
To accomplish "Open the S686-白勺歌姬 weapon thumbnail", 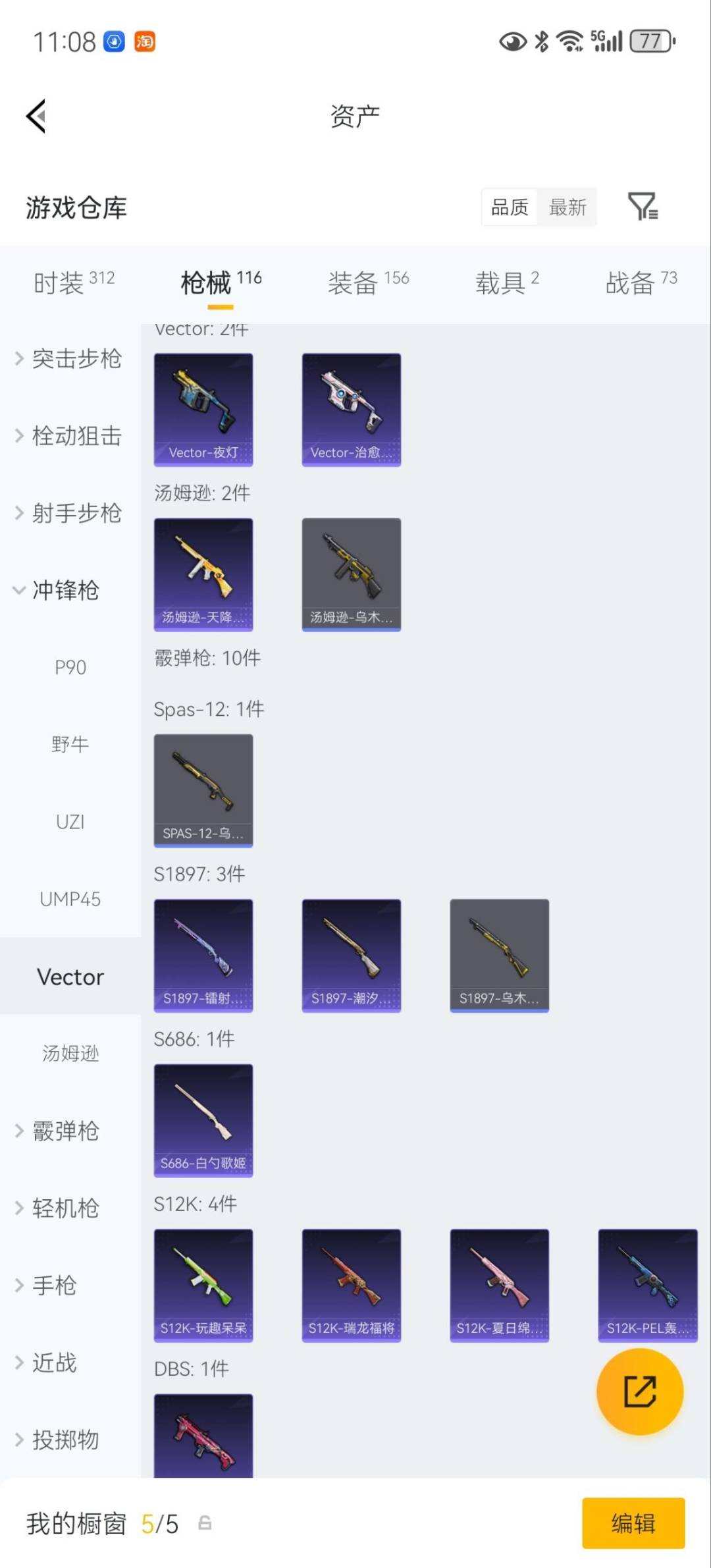I will (203, 1120).
